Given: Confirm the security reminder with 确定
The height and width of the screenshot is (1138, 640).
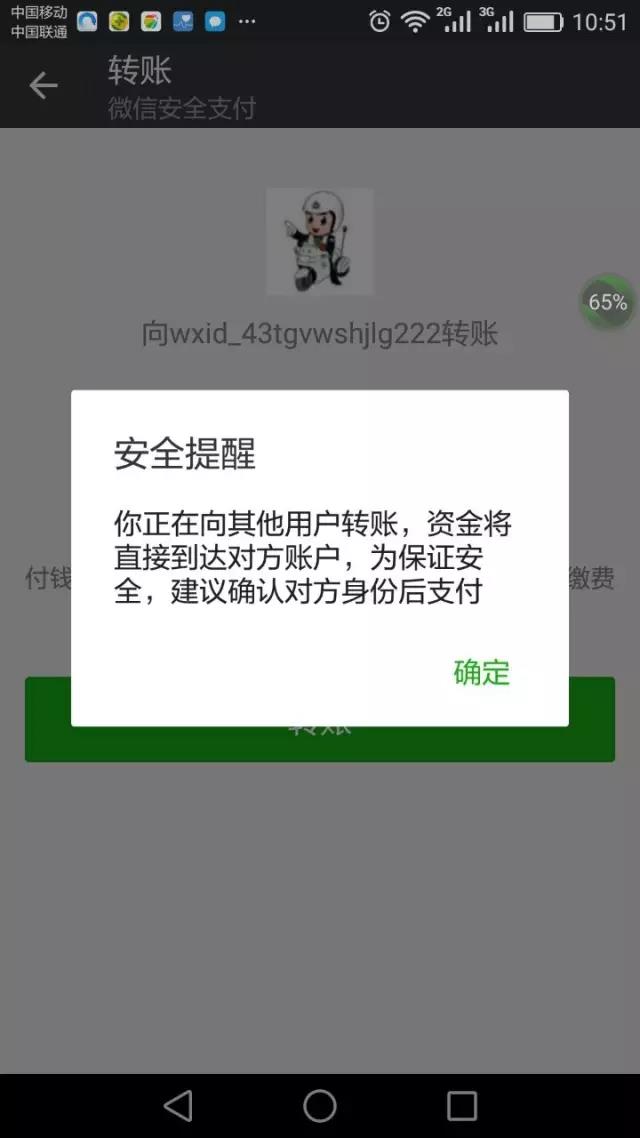Looking at the screenshot, I should [482, 672].
